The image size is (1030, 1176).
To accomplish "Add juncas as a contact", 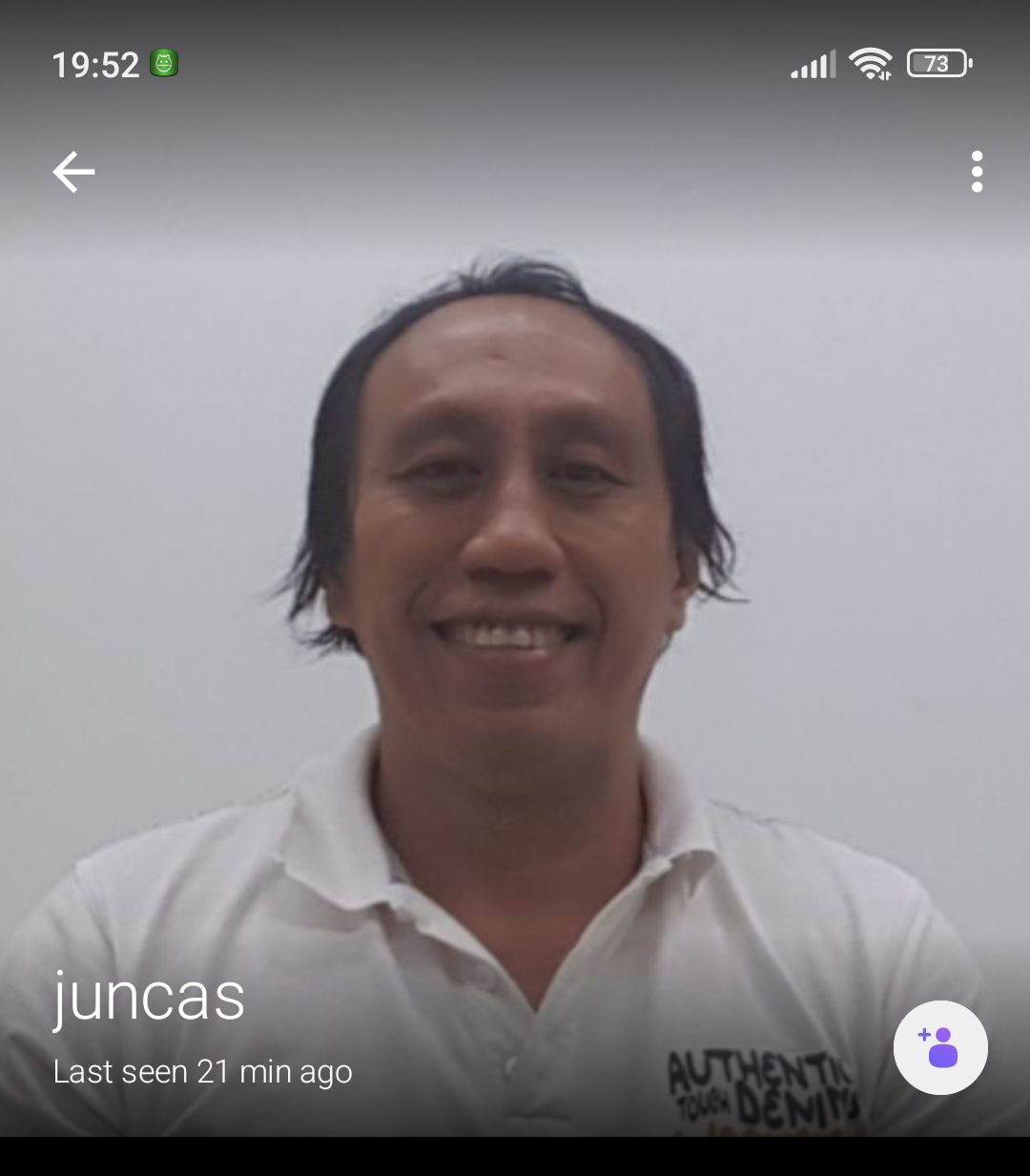I will point(939,1047).
